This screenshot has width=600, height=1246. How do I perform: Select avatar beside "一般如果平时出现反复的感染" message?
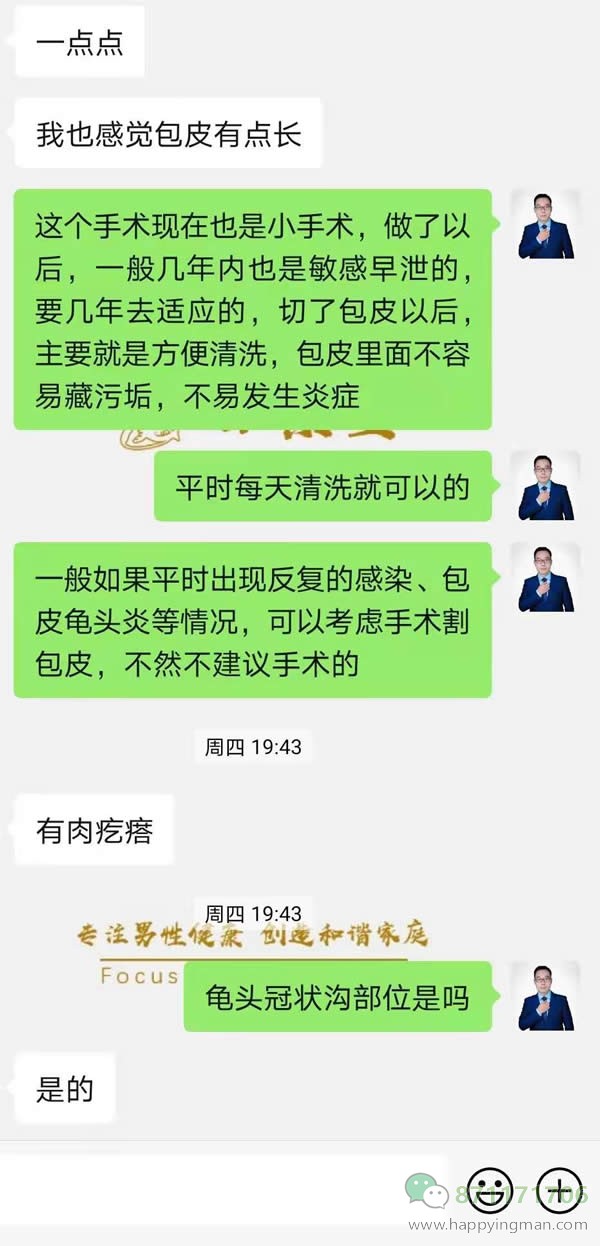(x=546, y=578)
